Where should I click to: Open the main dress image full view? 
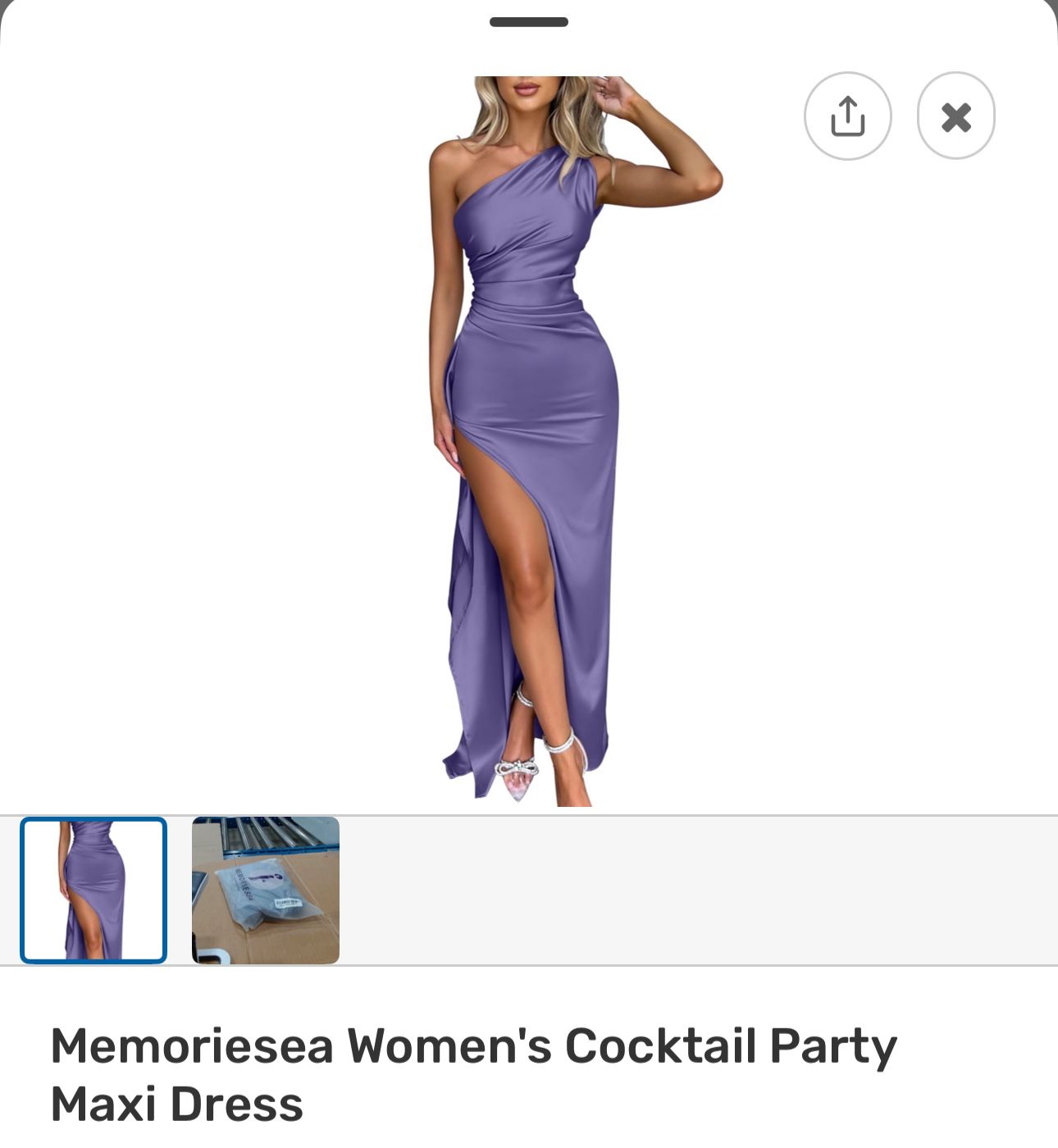(x=529, y=443)
